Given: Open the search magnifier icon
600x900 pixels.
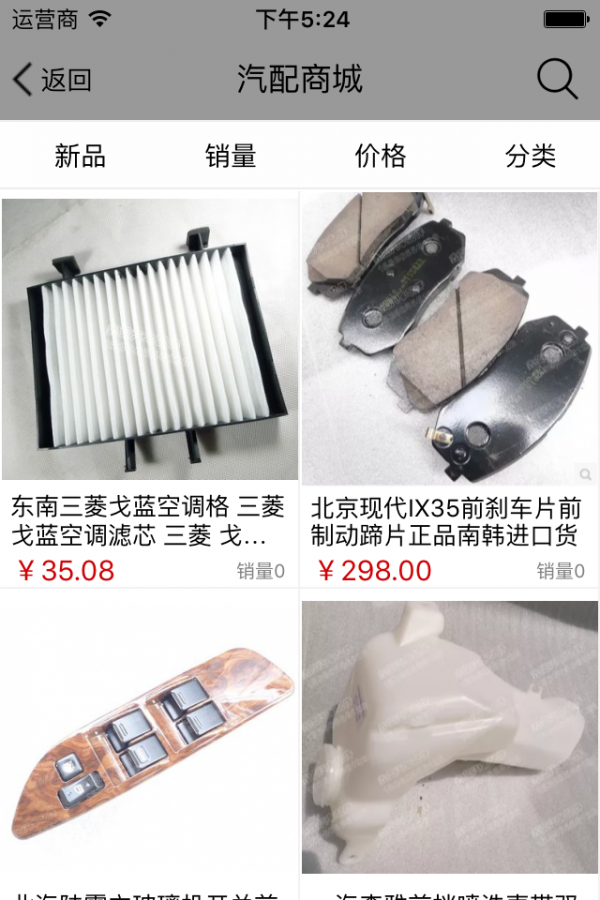Looking at the screenshot, I should 557,79.
